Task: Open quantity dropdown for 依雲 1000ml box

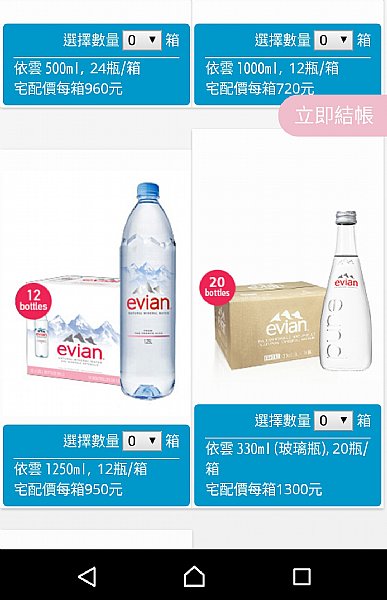Action: coord(333,40)
